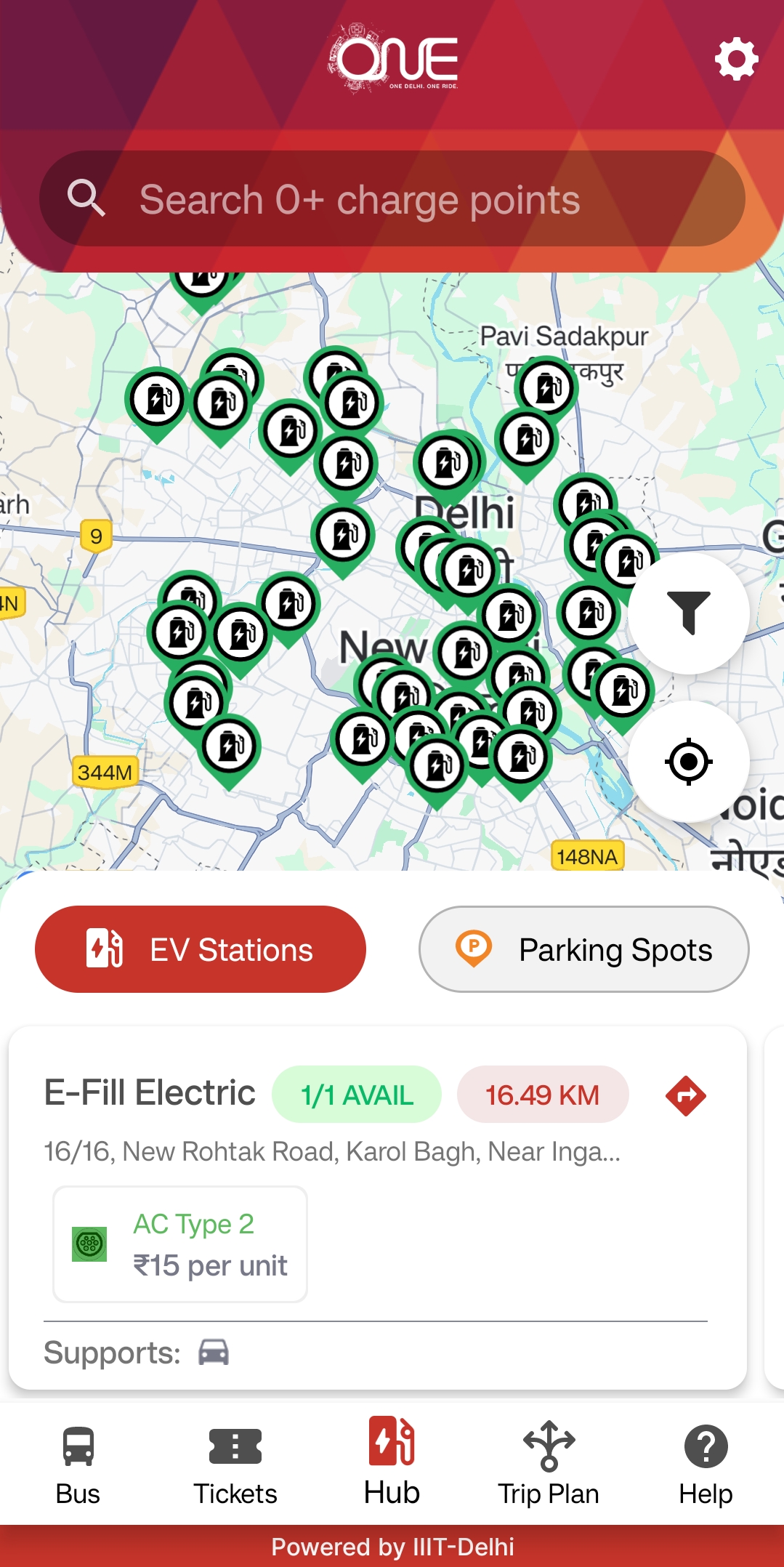Select the EV Stations tab
The width and height of the screenshot is (784, 1567).
[x=200, y=949]
